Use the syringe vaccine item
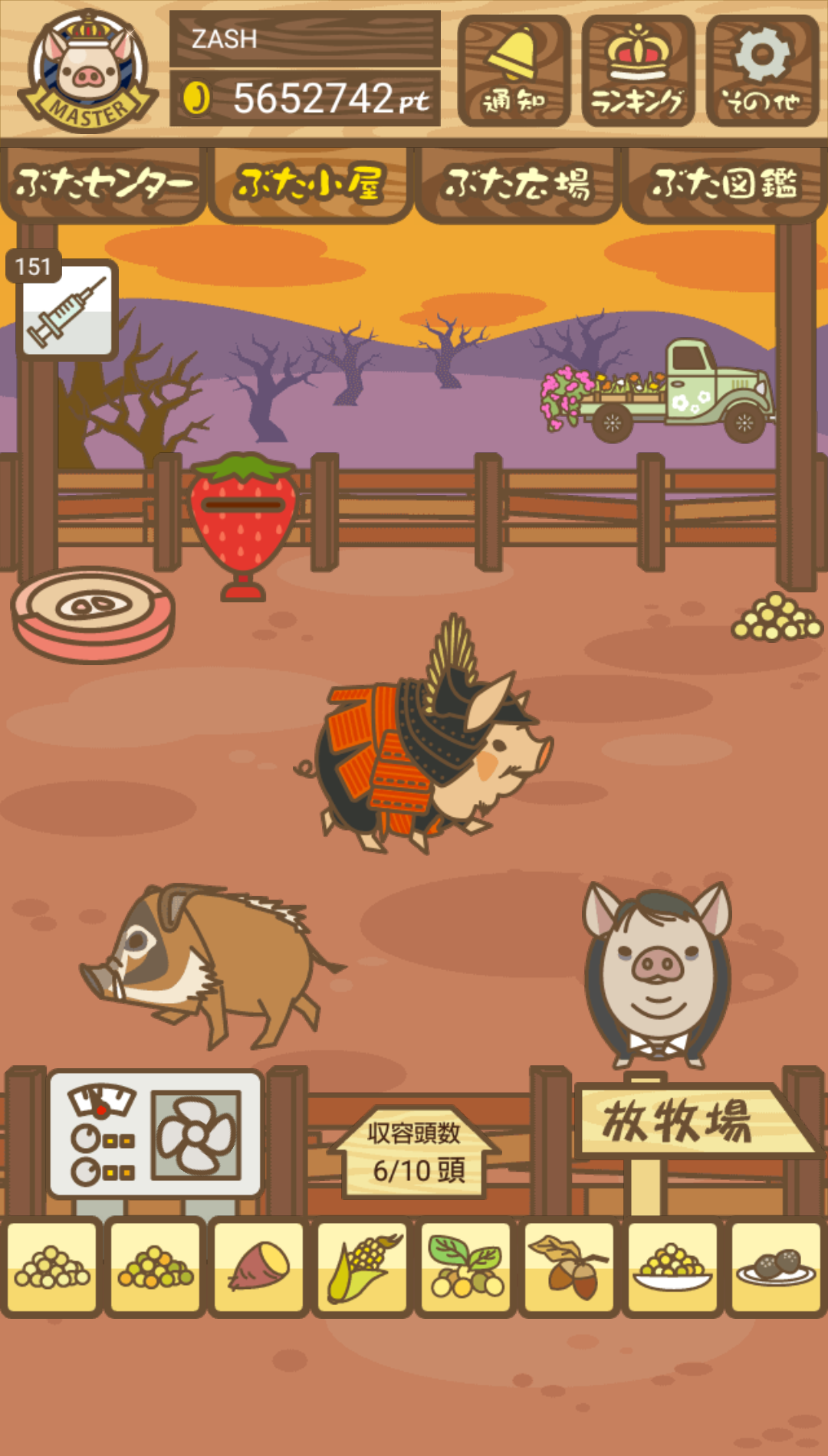 coord(67,310)
